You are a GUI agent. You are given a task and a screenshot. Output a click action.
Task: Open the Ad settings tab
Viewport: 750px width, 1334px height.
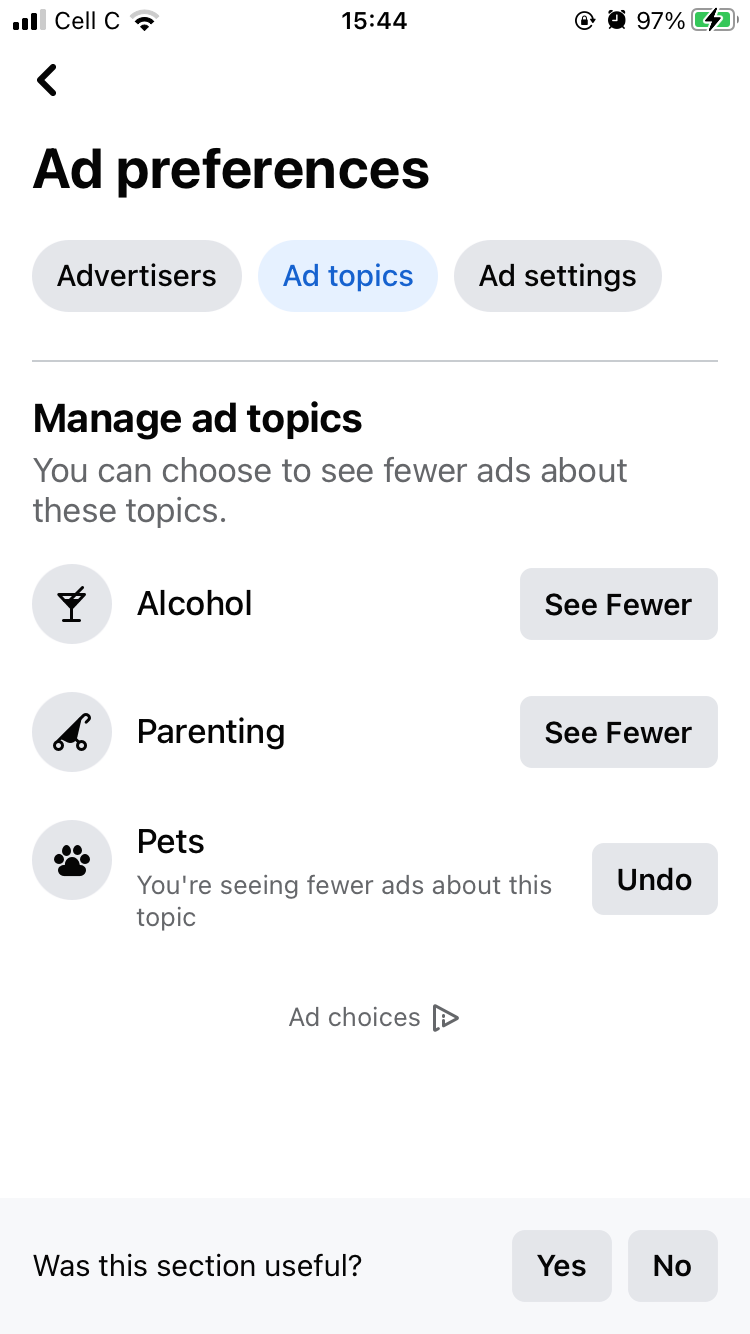[x=557, y=276]
